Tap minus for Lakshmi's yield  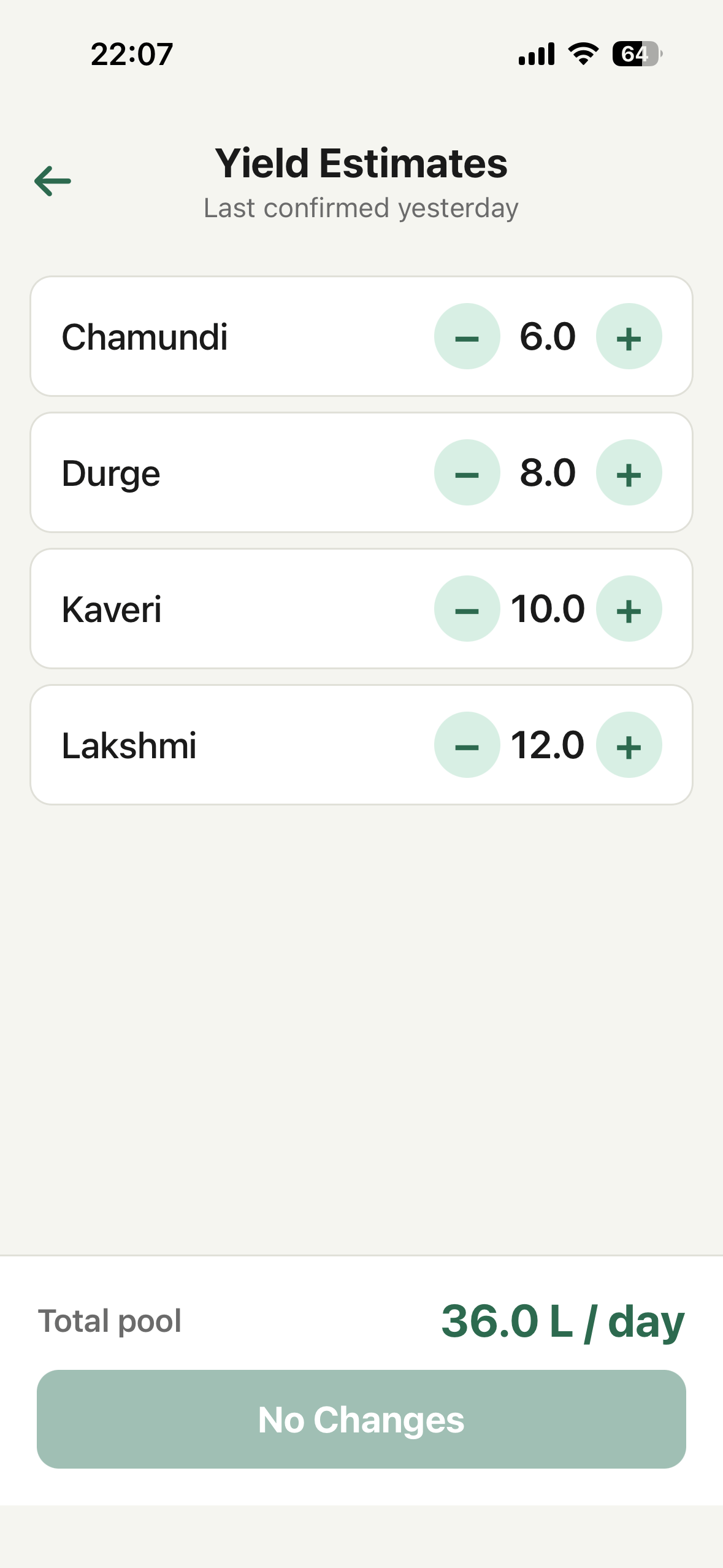pos(467,745)
